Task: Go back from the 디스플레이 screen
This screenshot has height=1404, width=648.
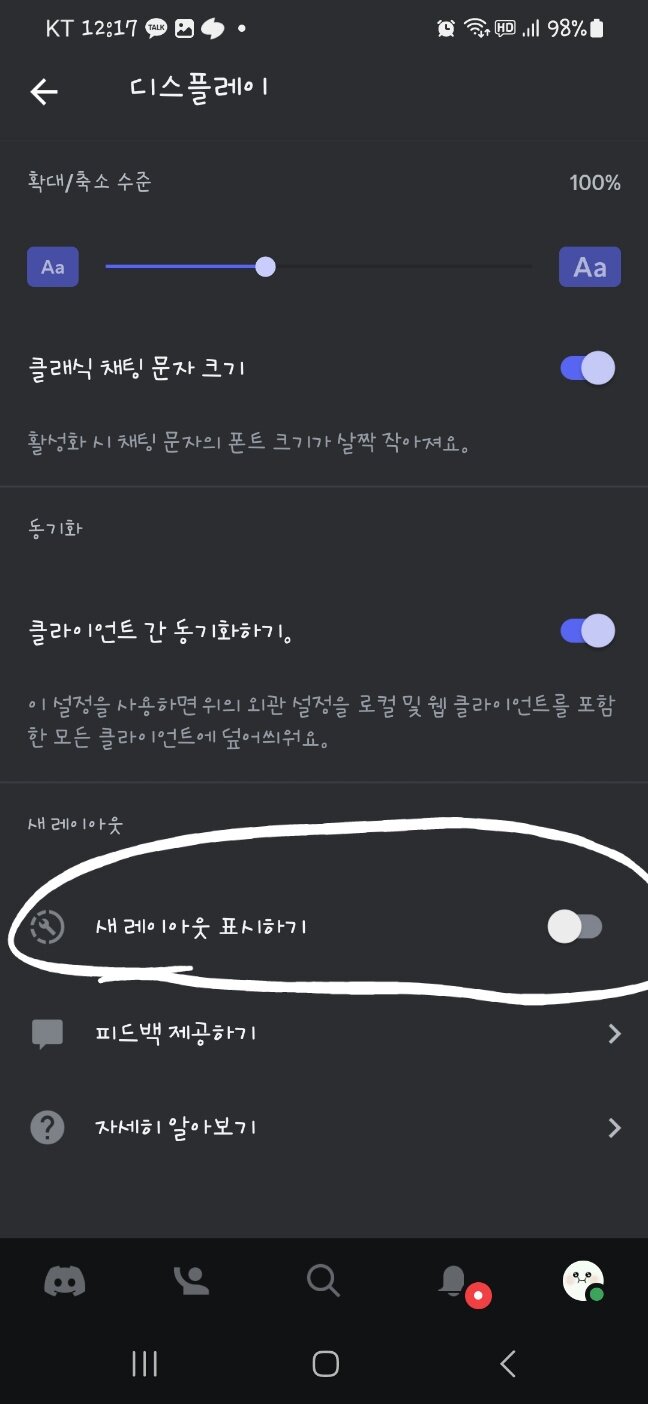Action: (44, 92)
